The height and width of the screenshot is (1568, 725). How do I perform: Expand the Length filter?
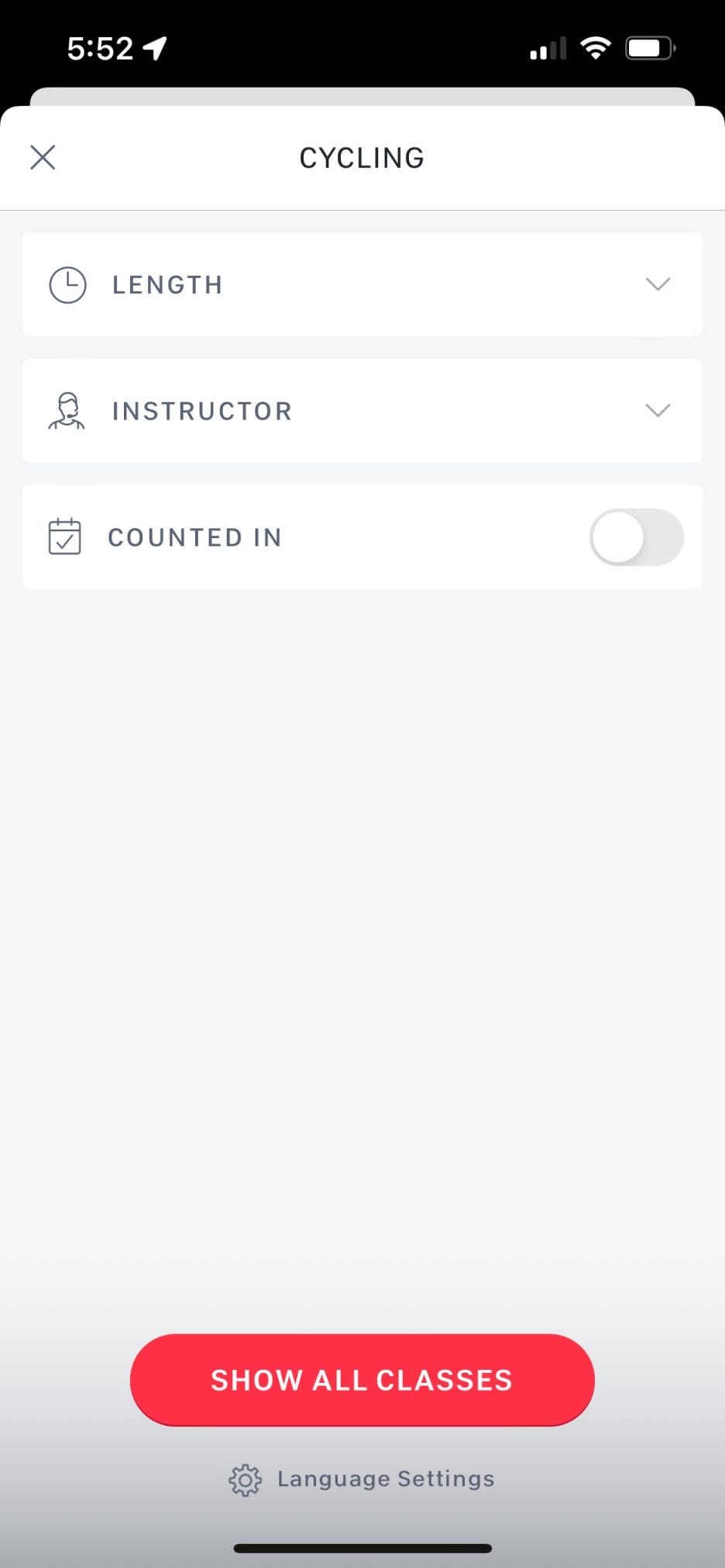pyautogui.click(x=362, y=284)
